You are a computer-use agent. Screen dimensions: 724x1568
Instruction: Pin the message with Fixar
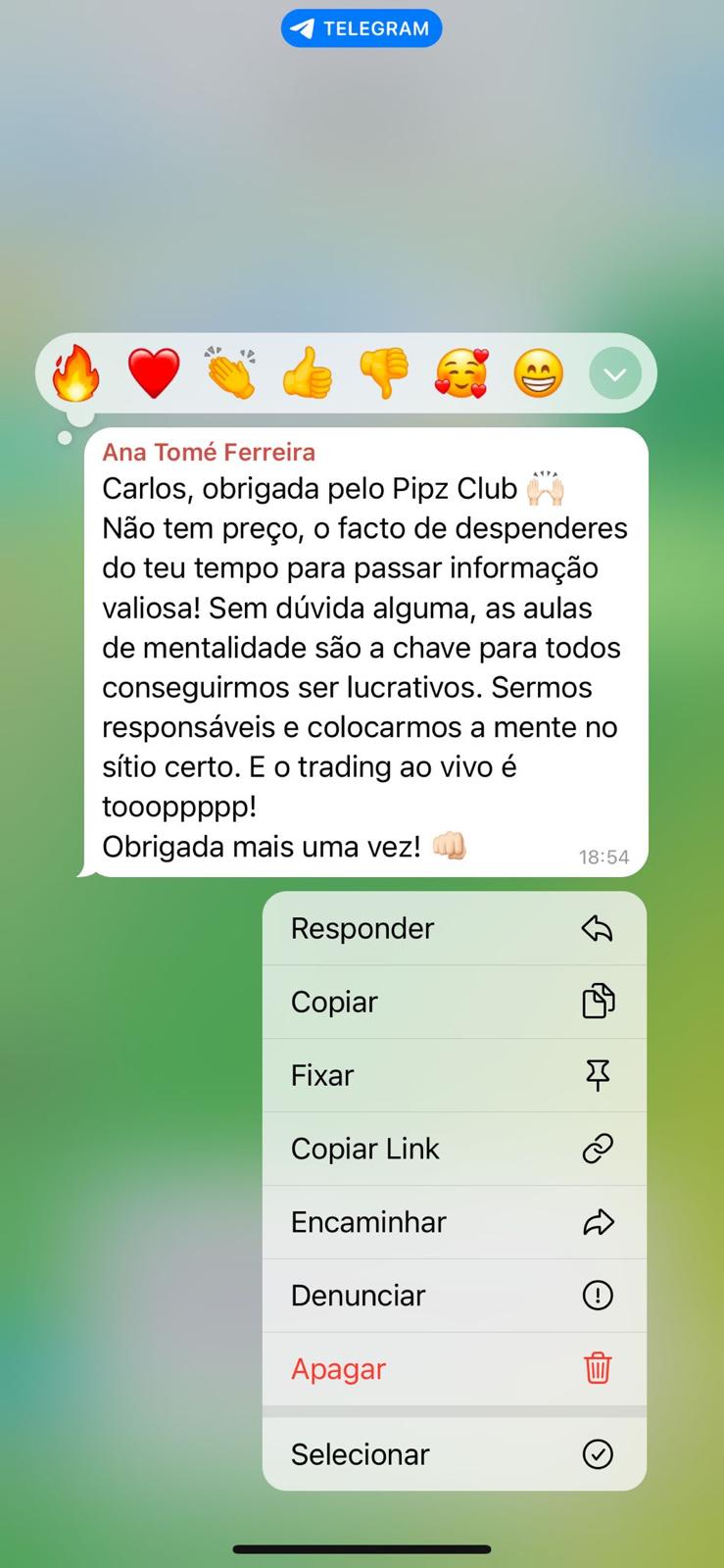454,1075
